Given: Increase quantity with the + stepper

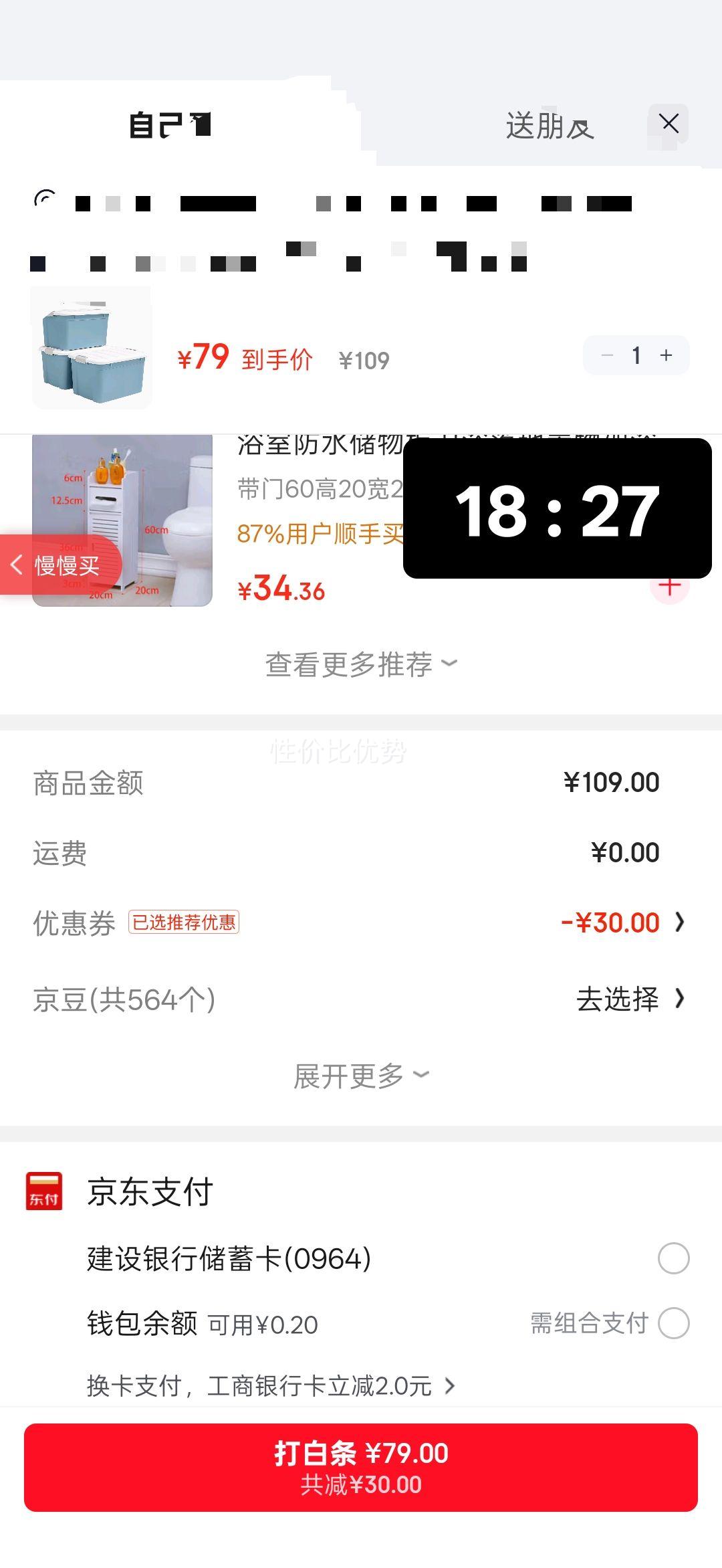Looking at the screenshot, I should pos(666,356).
